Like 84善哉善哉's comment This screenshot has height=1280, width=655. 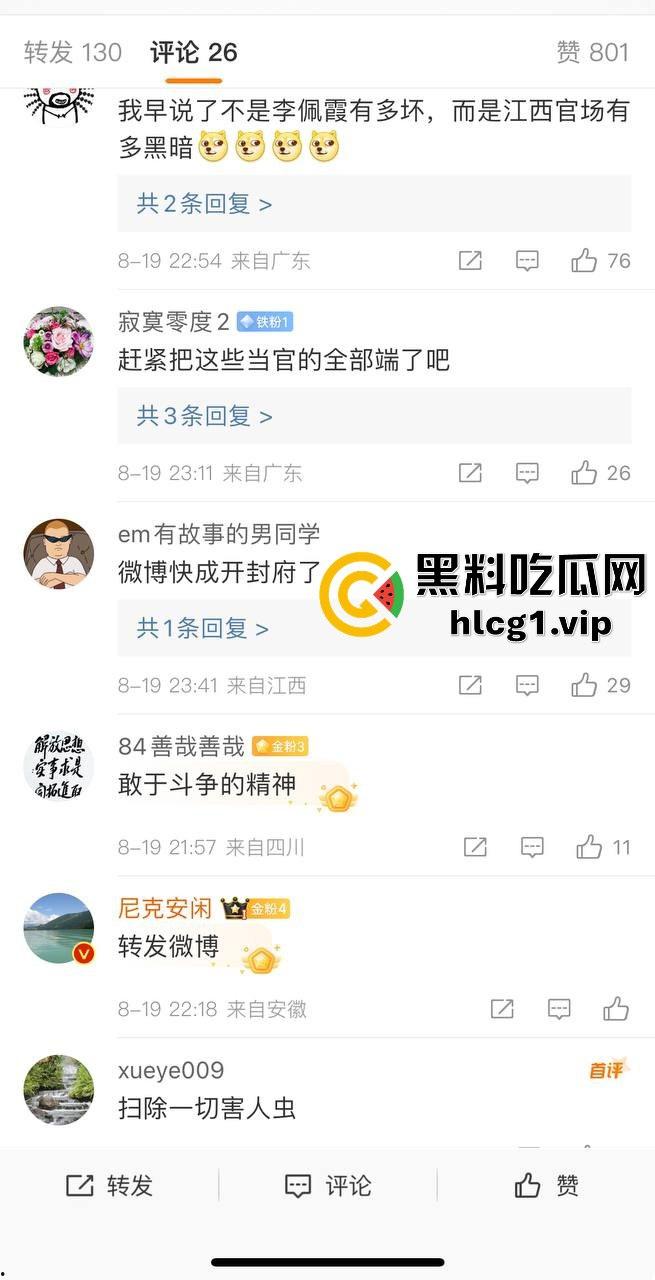[x=589, y=848]
